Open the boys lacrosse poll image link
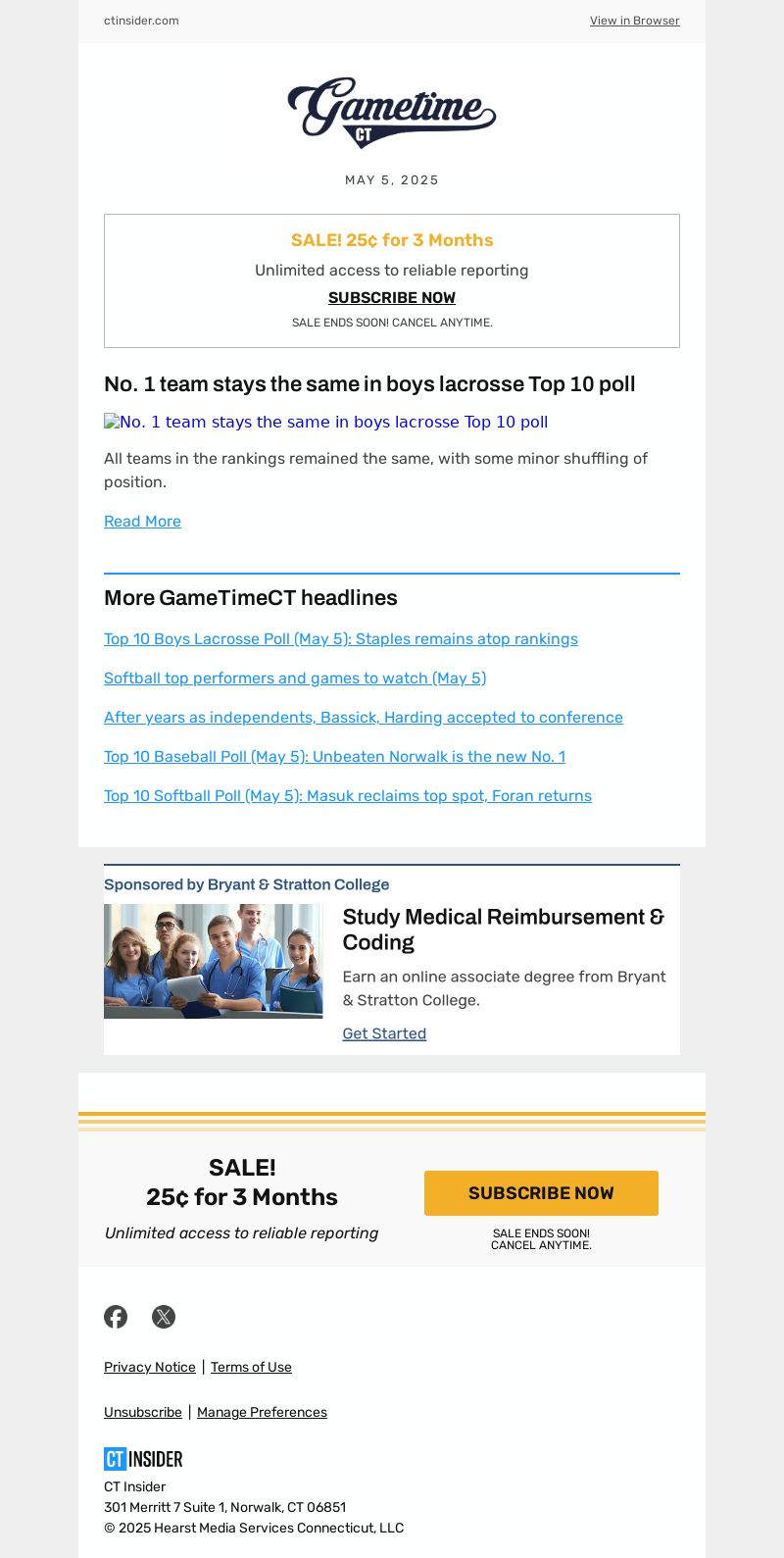 [325, 423]
